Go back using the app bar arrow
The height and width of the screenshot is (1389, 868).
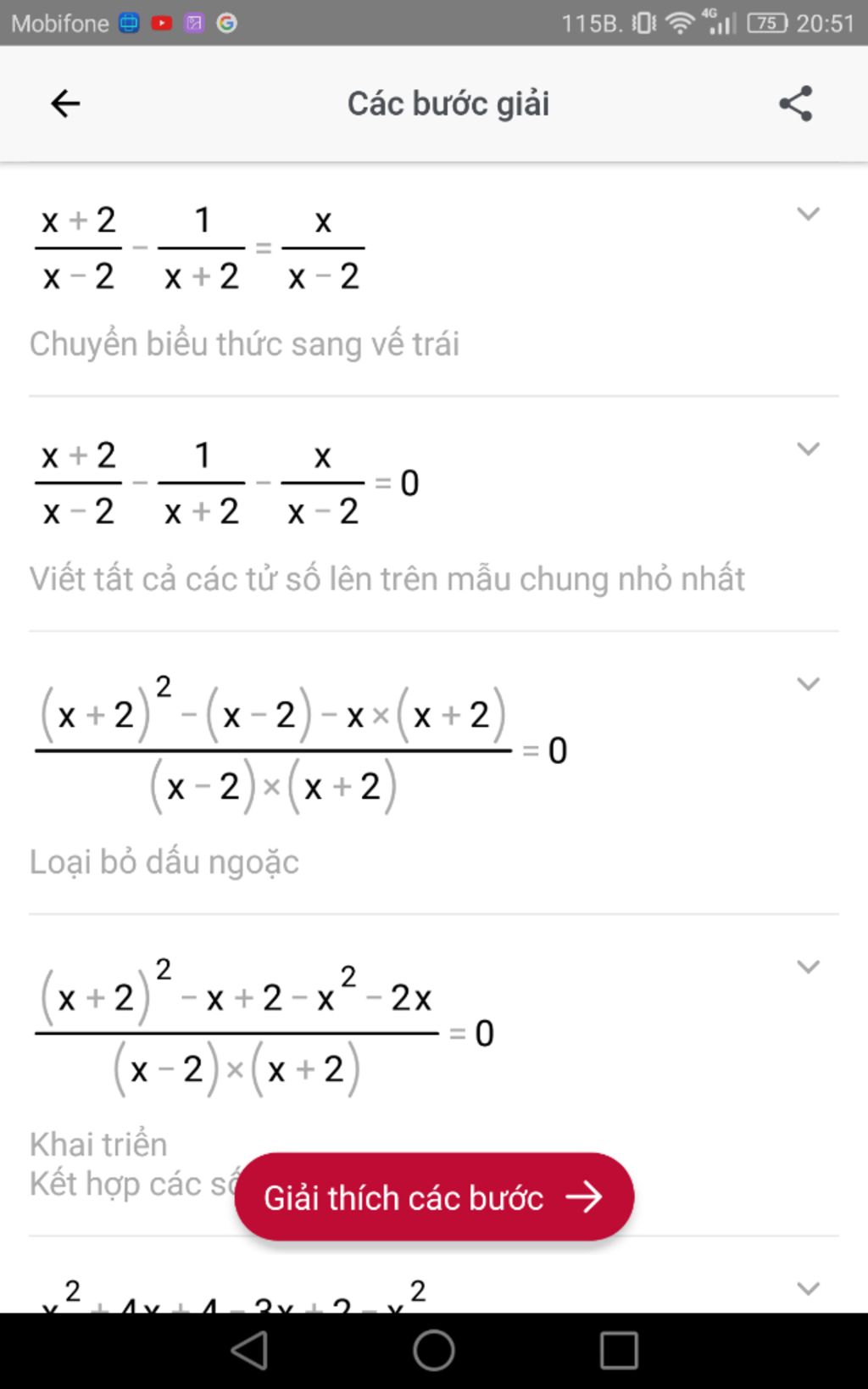click(65, 103)
